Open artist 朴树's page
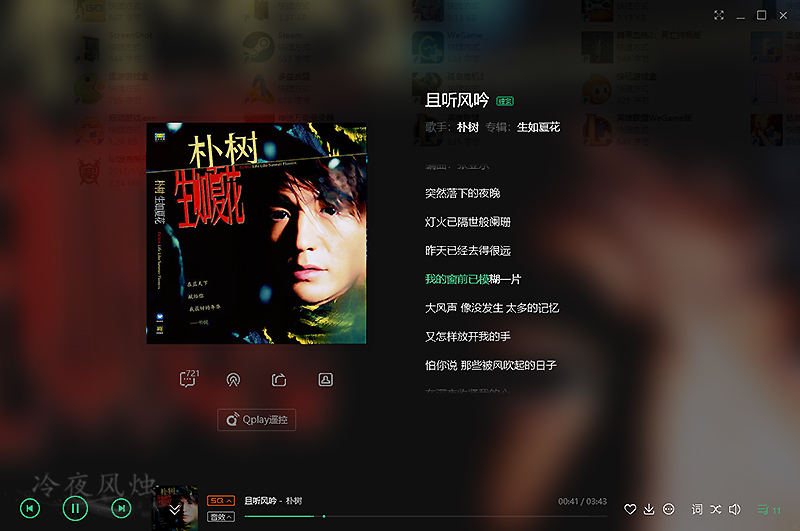The image size is (800, 531). point(467,127)
